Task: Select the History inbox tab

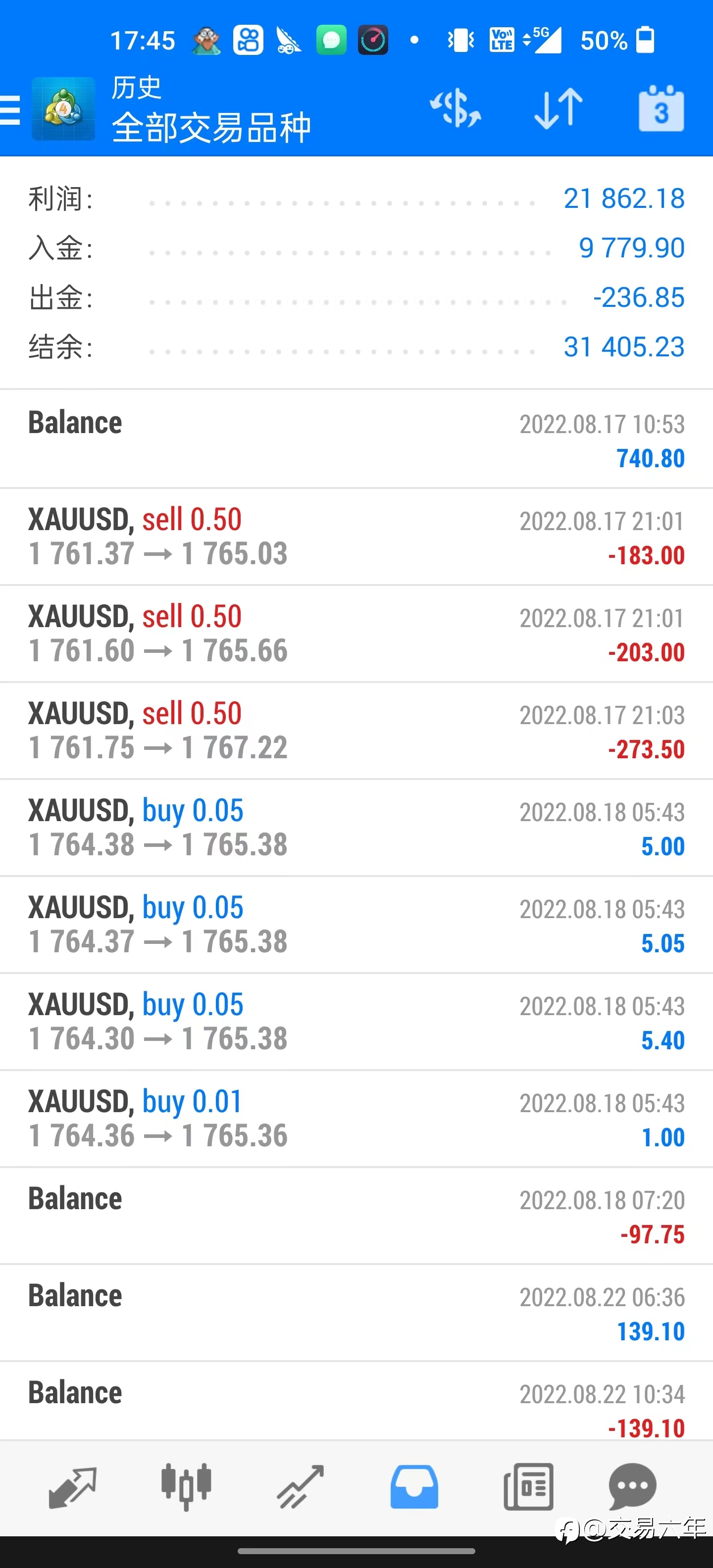Action: click(414, 1487)
